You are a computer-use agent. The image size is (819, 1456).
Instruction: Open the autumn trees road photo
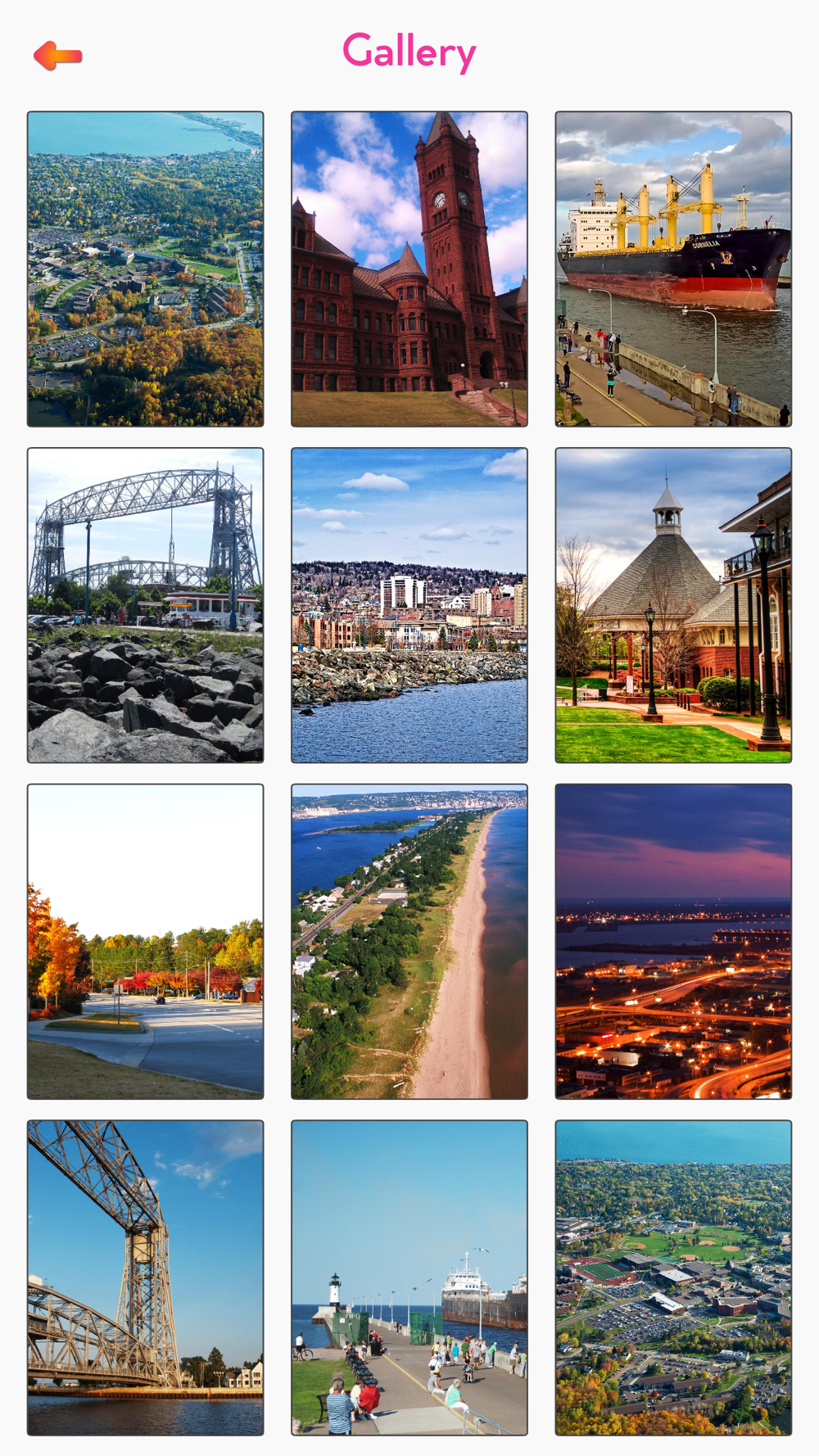146,942
